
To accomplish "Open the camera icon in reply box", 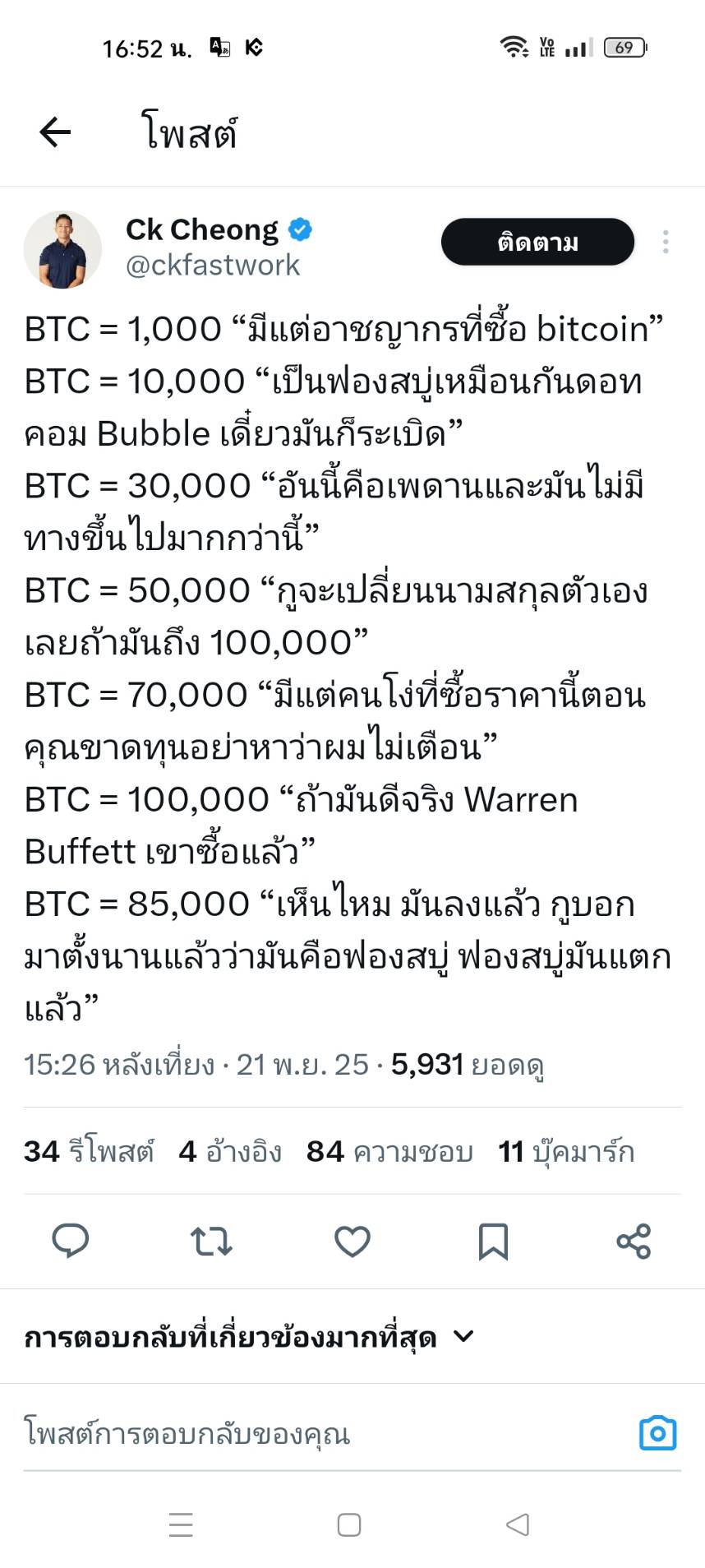I will (x=657, y=1433).
